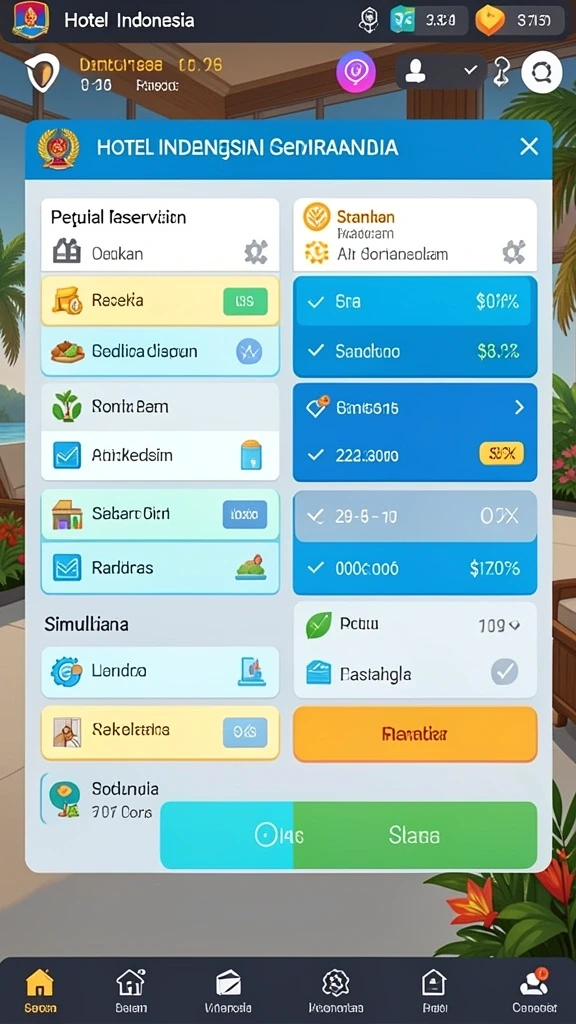
Task: Open settings gear in the Stanhan card
Action: click(x=513, y=252)
